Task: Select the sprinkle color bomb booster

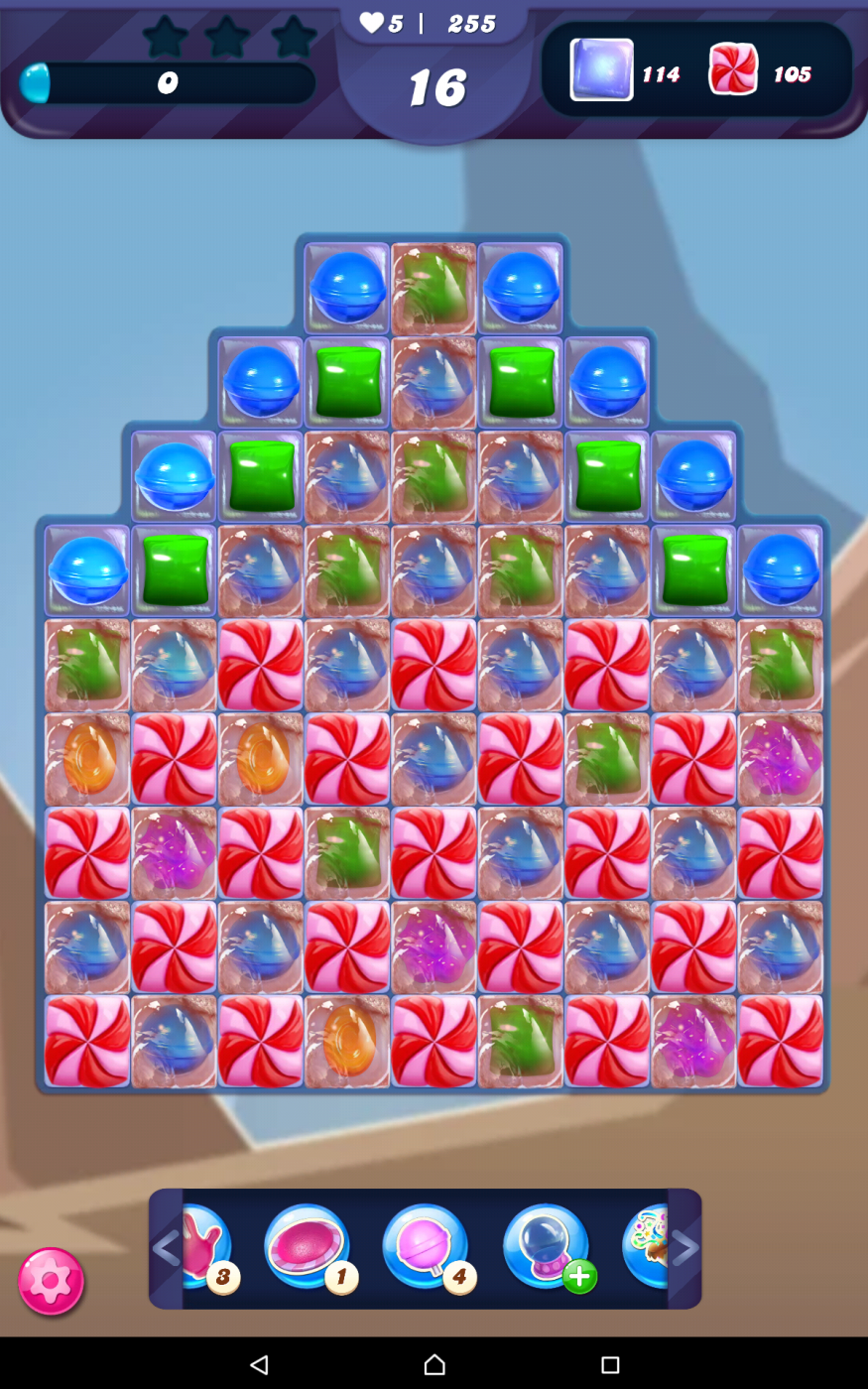Action: (651, 1247)
